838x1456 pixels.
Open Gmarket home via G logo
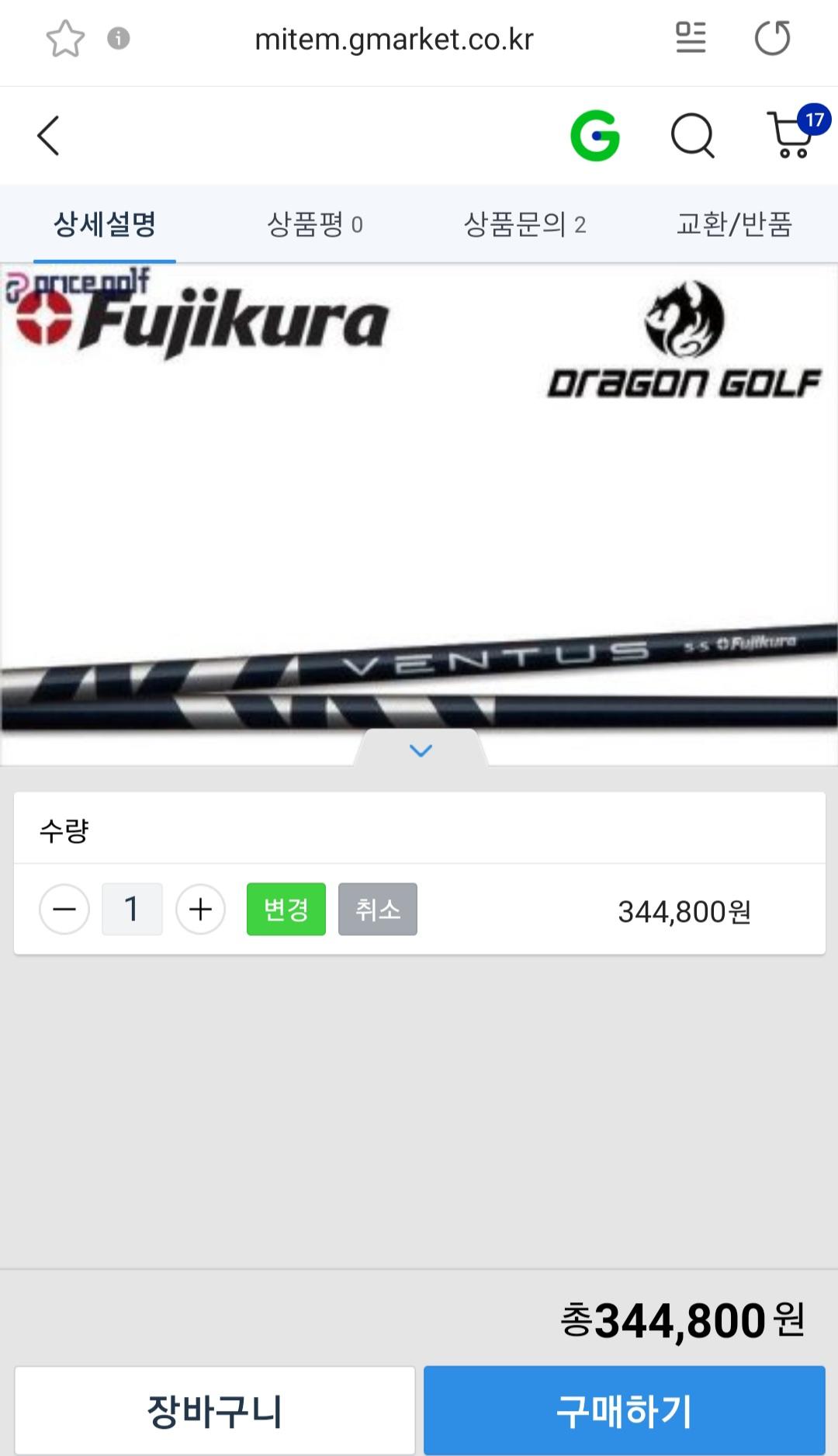(x=595, y=136)
